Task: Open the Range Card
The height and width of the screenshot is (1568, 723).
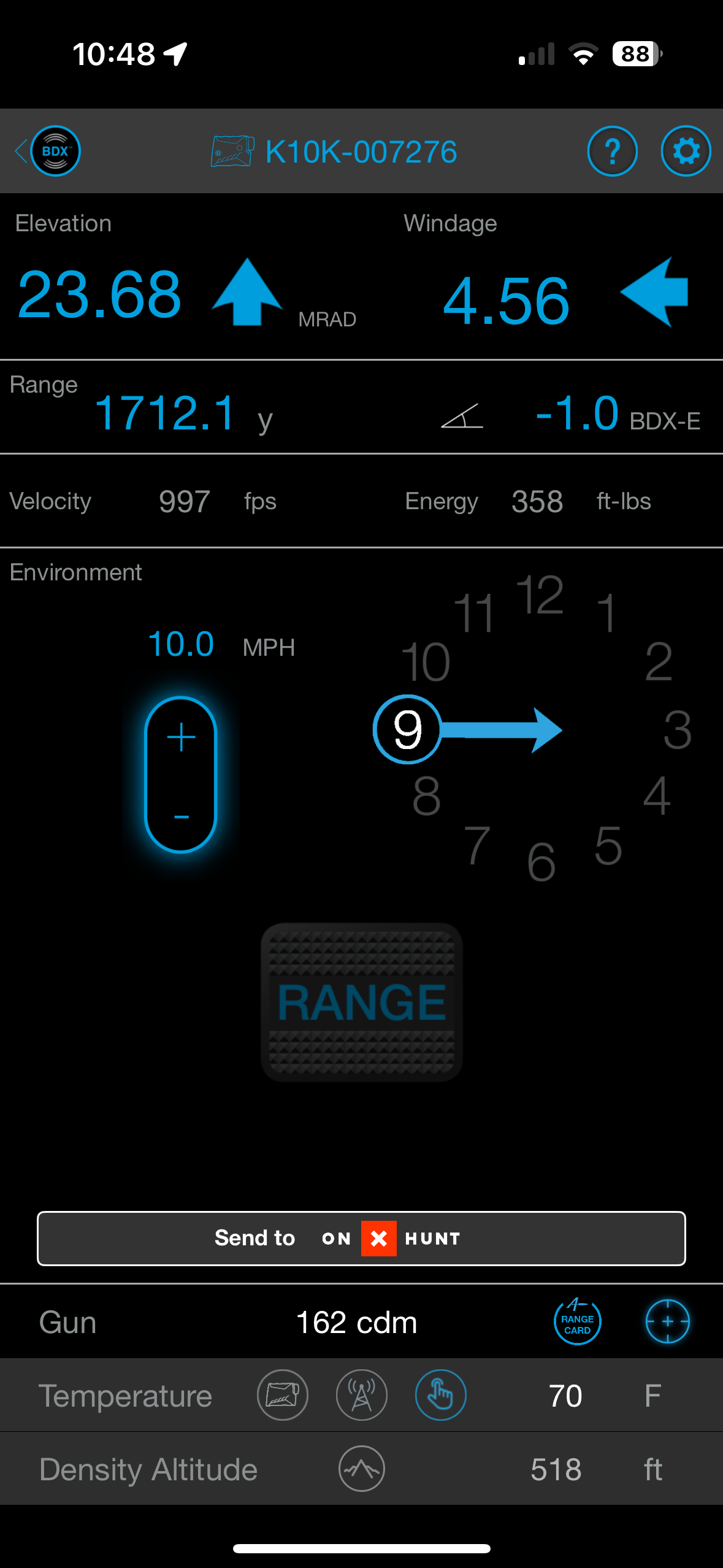Action: 577,1321
